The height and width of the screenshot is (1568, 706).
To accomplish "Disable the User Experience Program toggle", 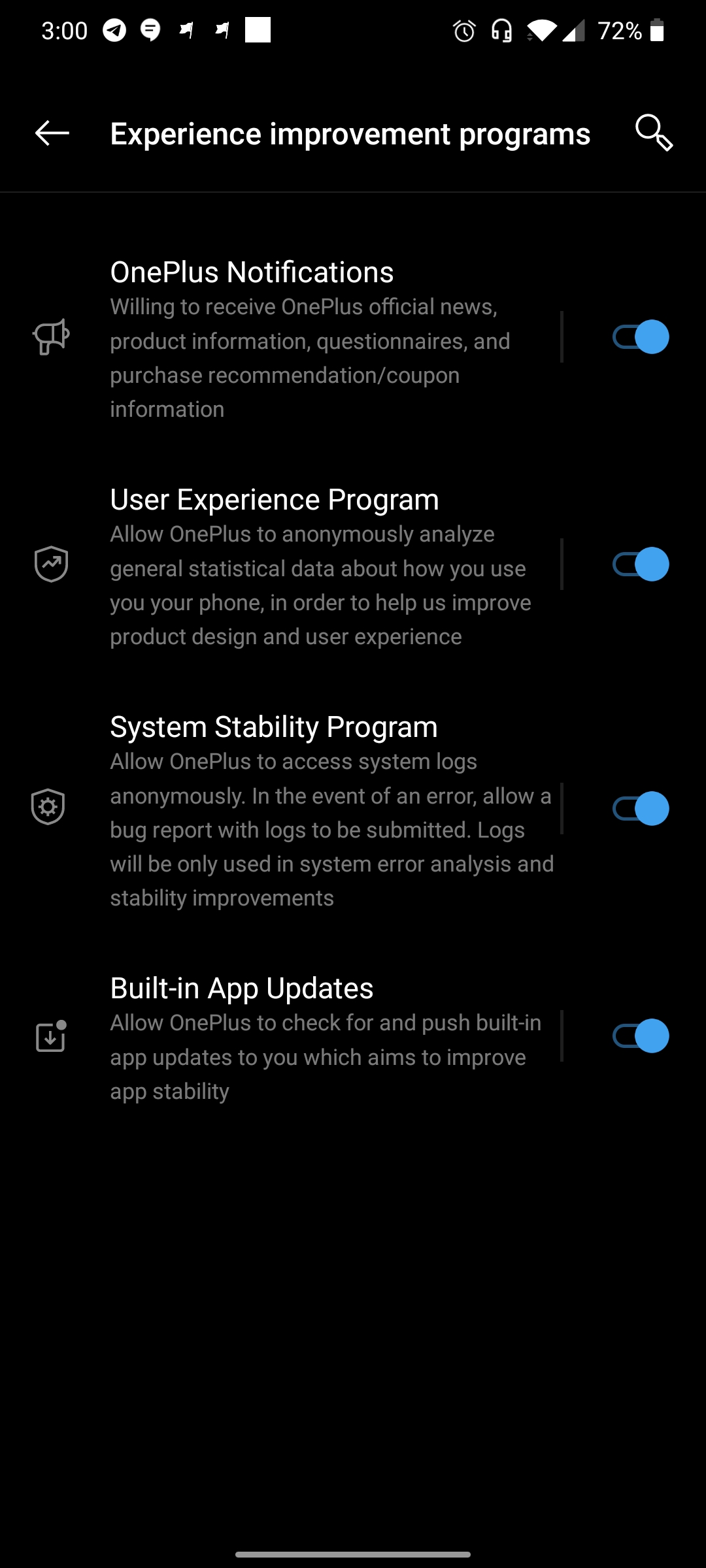I will tap(641, 564).
